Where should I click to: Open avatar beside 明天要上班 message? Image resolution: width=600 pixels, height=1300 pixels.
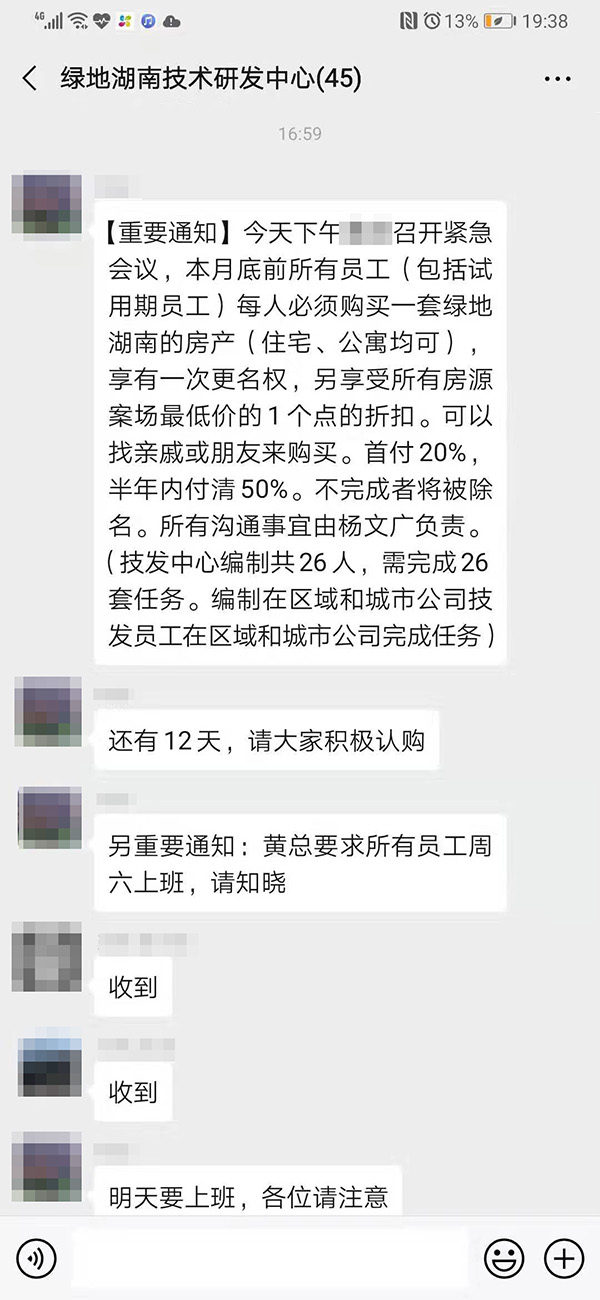[x=47, y=1165]
